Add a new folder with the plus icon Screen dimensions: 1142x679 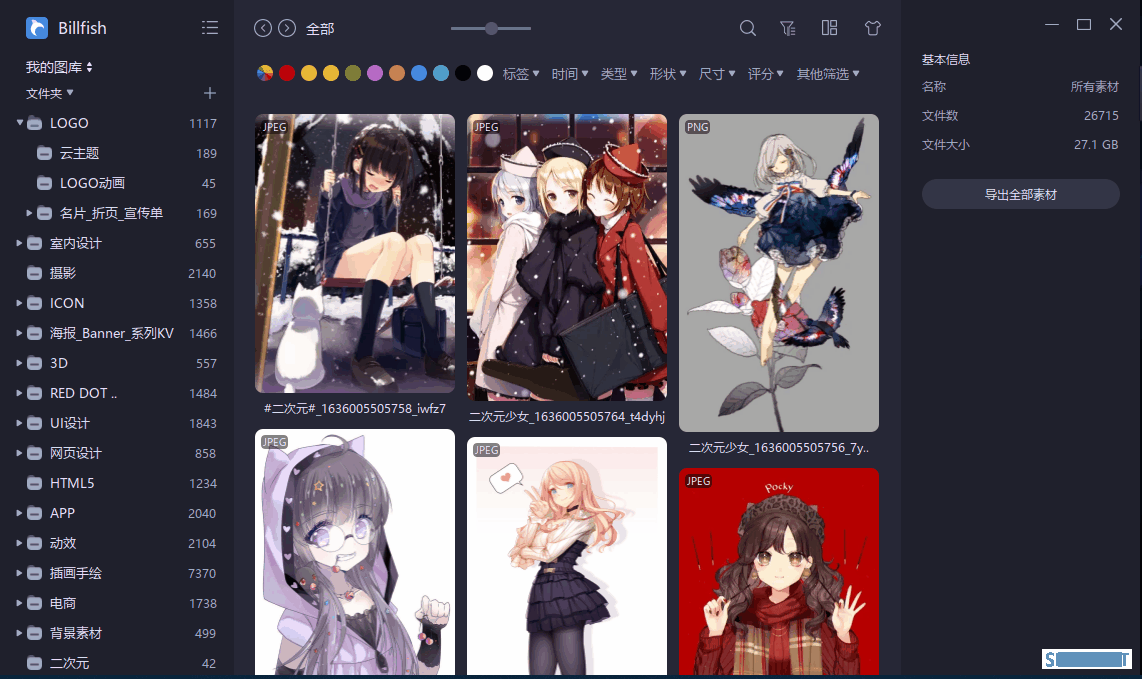210,93
